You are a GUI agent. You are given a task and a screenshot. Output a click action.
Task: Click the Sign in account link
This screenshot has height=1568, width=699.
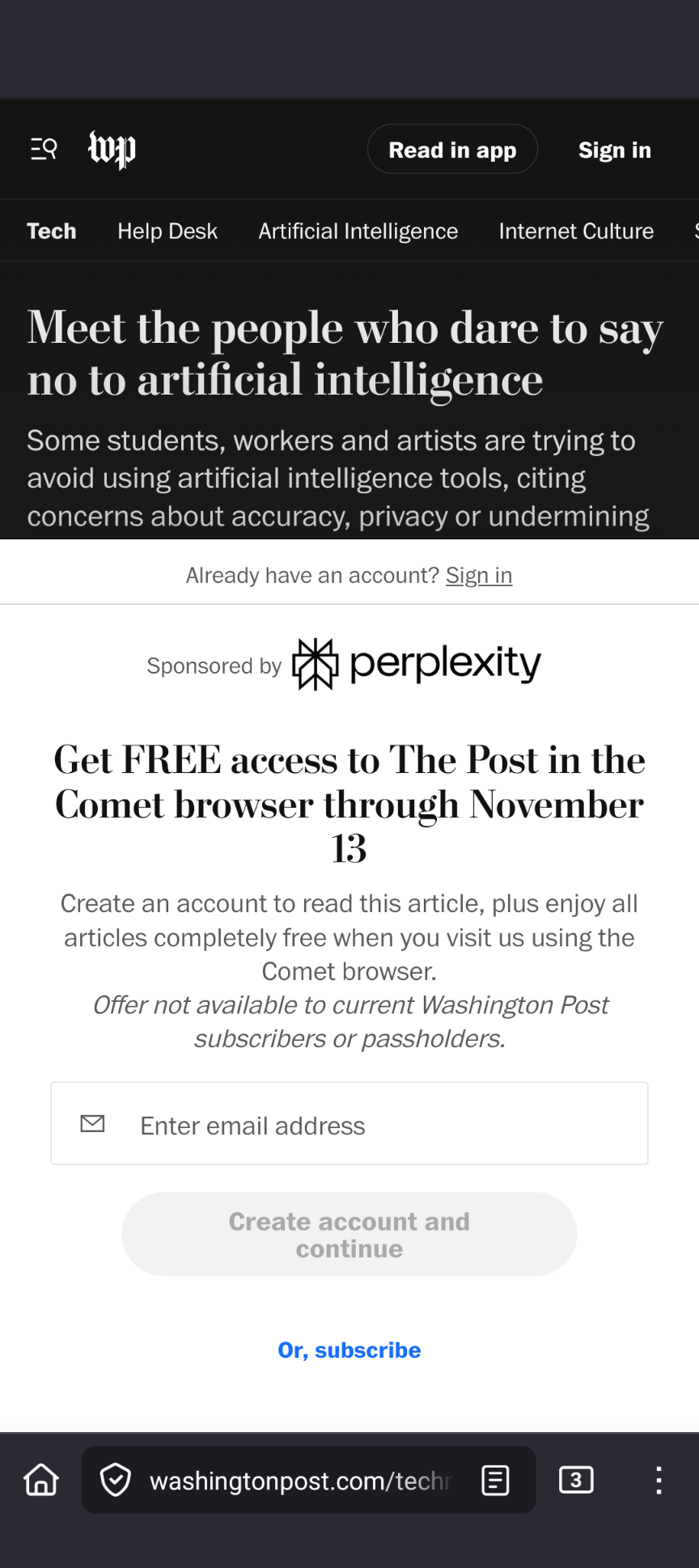(478, 575)
